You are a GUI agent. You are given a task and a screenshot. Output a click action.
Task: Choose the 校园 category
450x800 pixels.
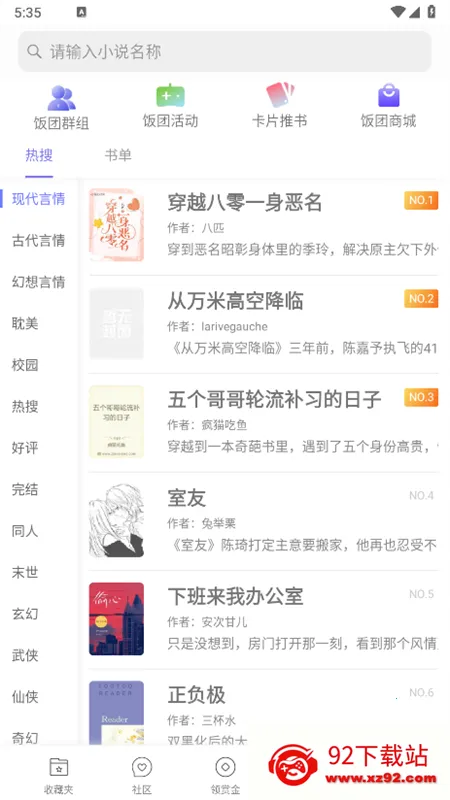pyautogui.click(x=25, y=365)
